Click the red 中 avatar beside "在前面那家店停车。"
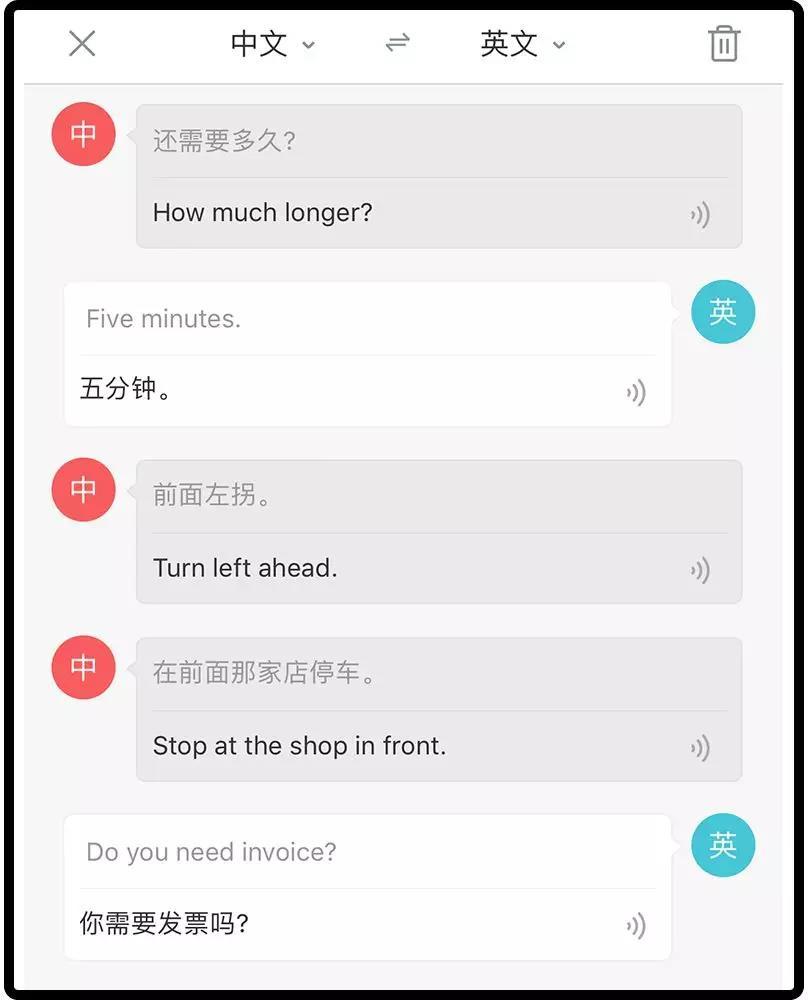The width and height of the screenshot is (808, 1000). coord(83,667)
